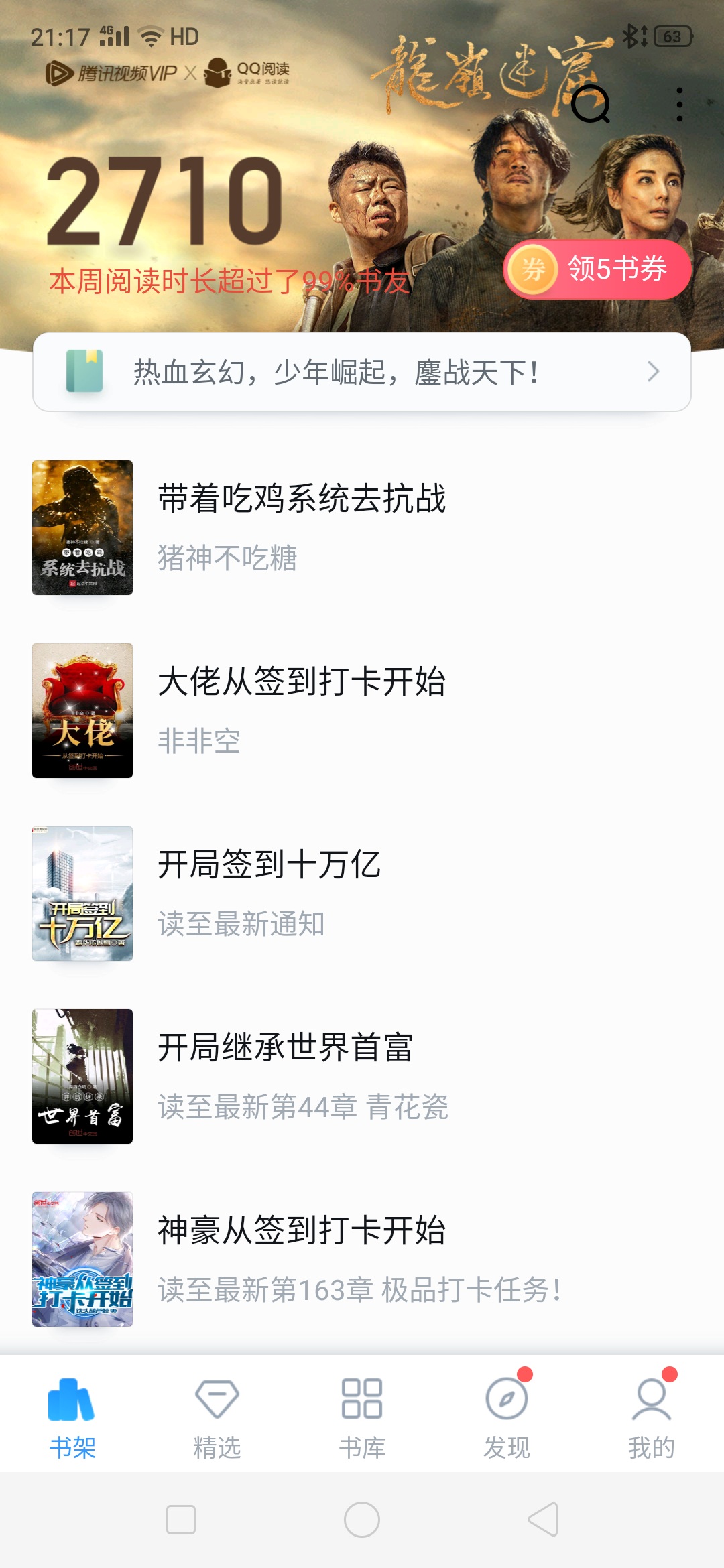This screenshot has width=724, height=1568.
Task: Claim the 领5书券 coupon
Action: (597, 269)
